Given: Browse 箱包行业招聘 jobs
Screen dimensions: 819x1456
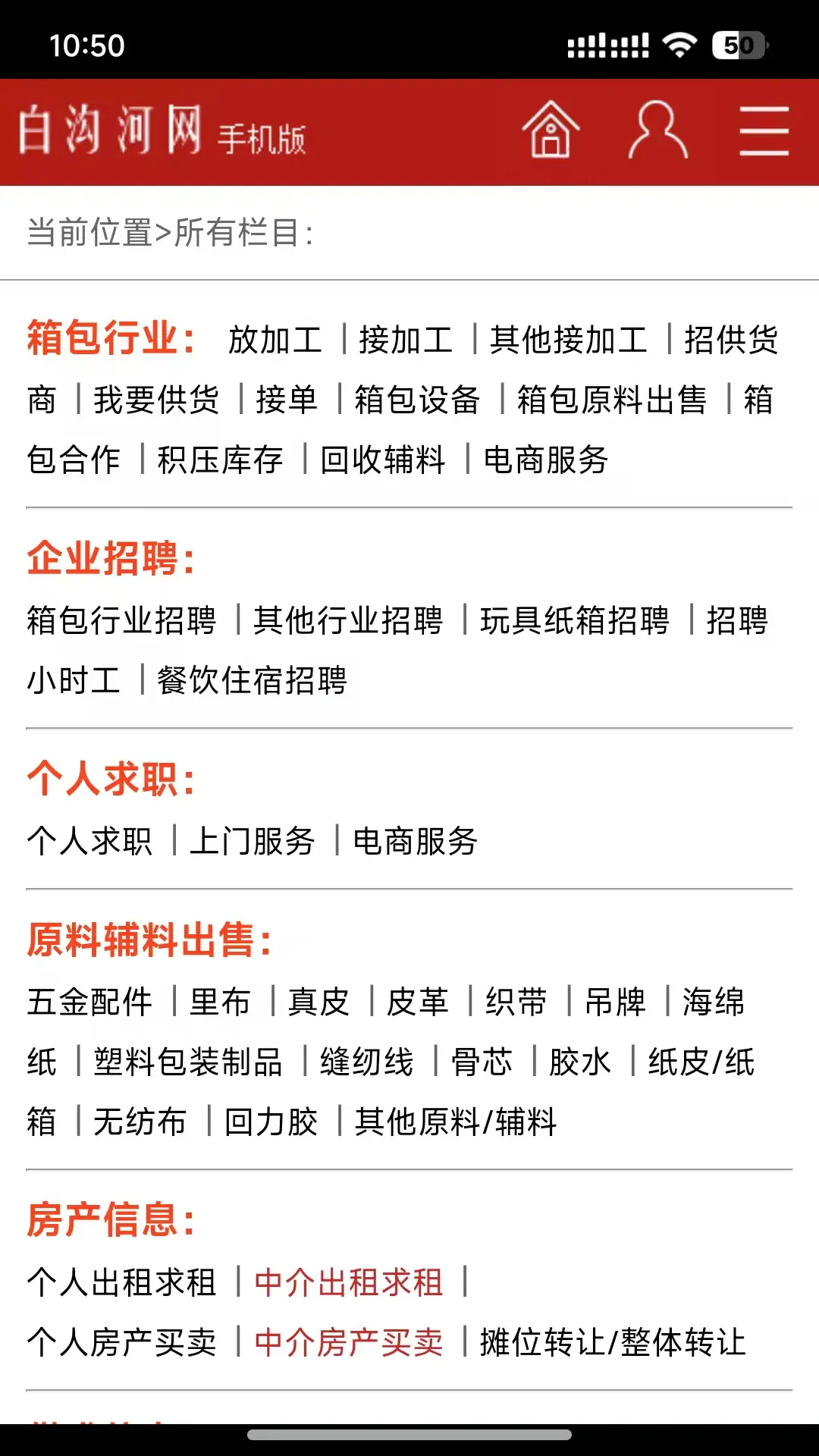Looking at the screenshot, I should click(121, 620).
